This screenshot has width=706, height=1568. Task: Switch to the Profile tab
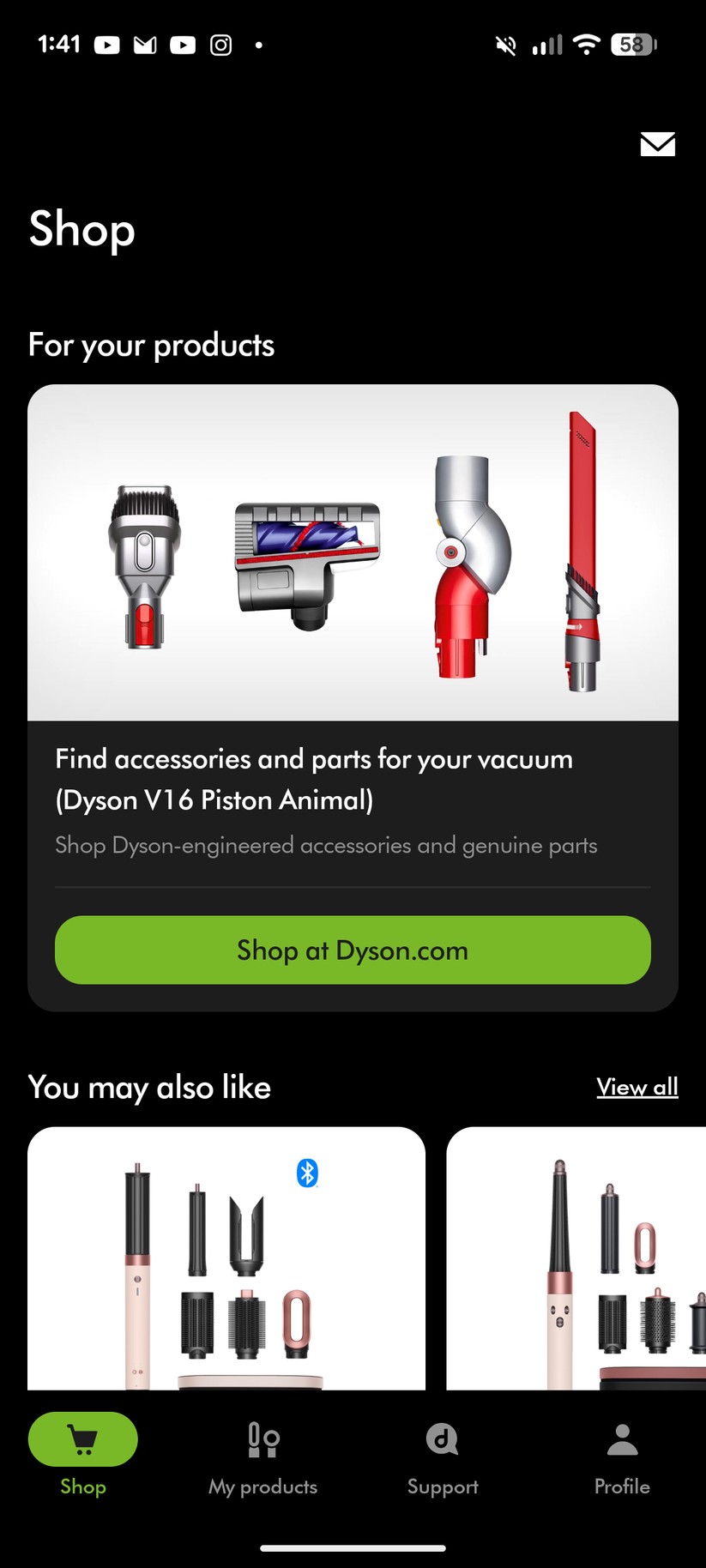[622, 1458]
